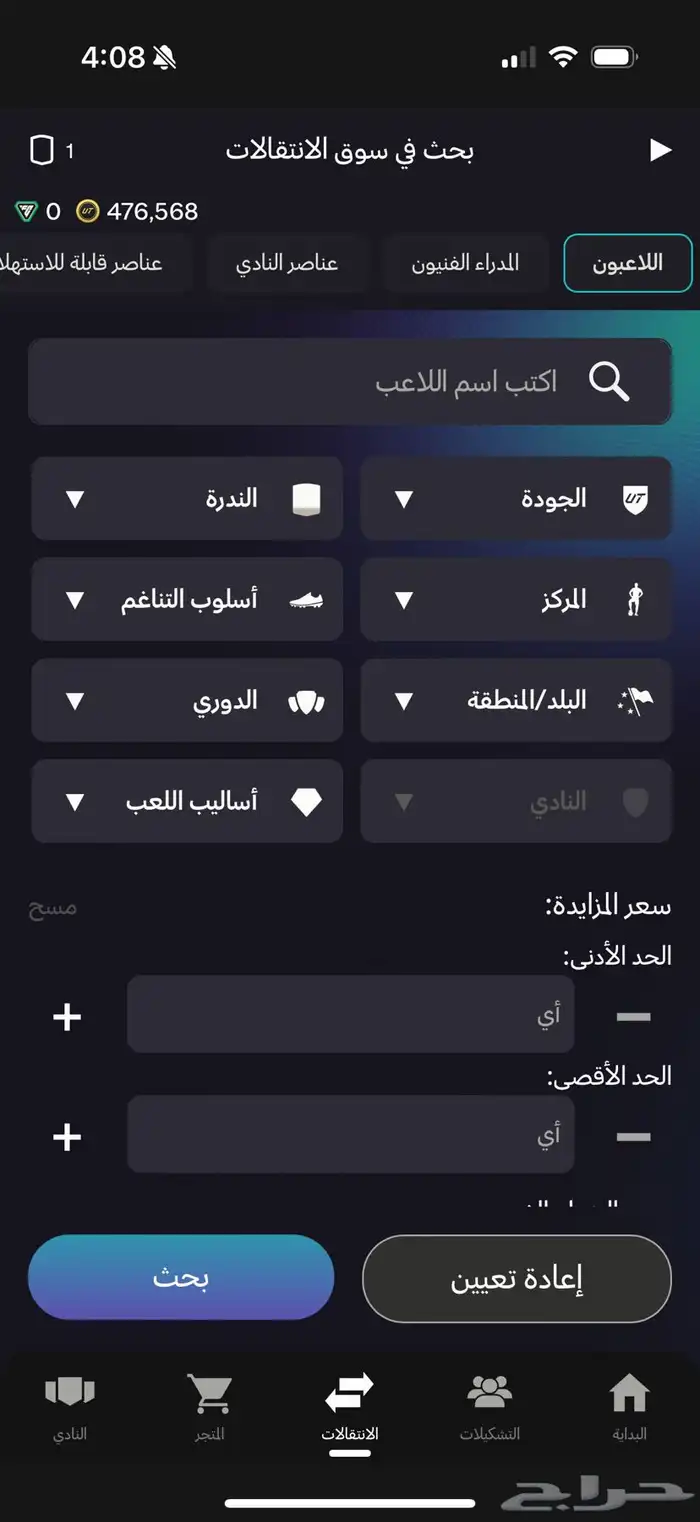
Task: Expand the الندرة dropdown
Action: 187,498
